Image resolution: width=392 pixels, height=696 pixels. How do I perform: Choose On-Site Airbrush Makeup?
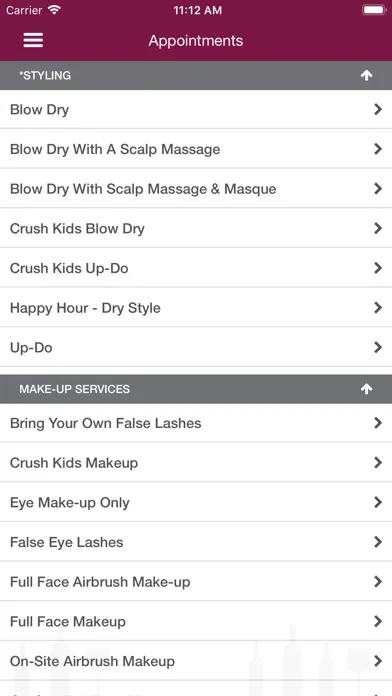point(196,661)
